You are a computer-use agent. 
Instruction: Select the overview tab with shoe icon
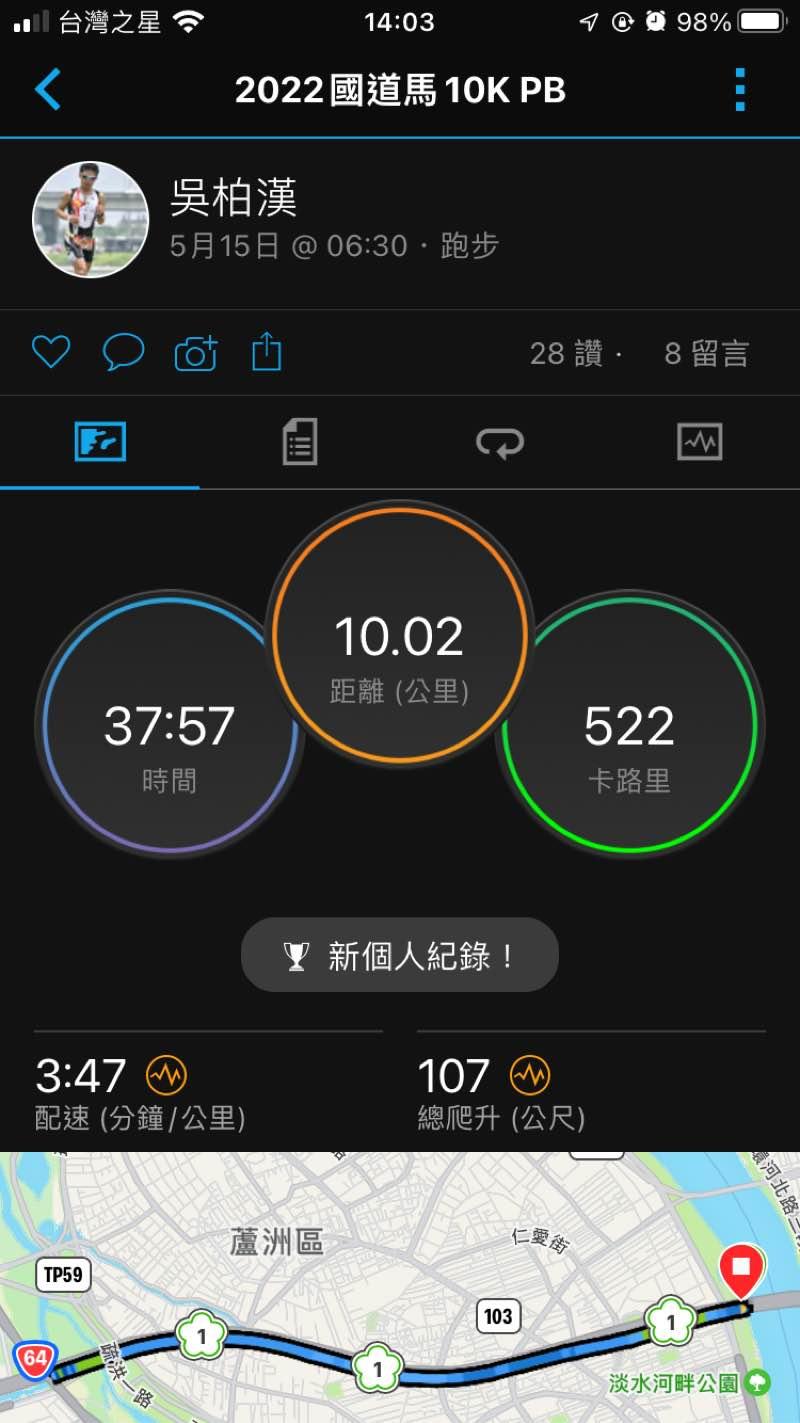100,441
